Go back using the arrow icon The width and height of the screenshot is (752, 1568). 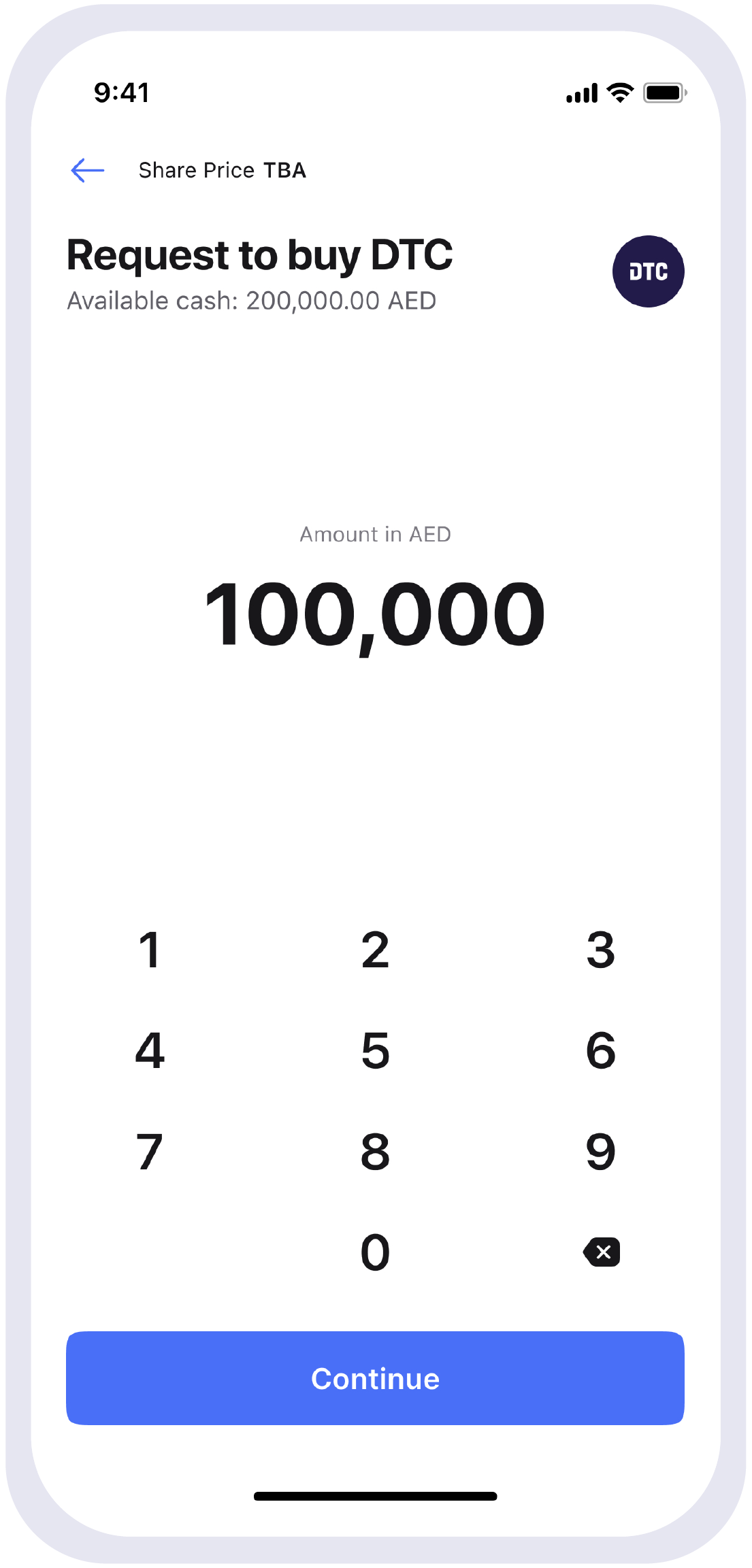88,170
